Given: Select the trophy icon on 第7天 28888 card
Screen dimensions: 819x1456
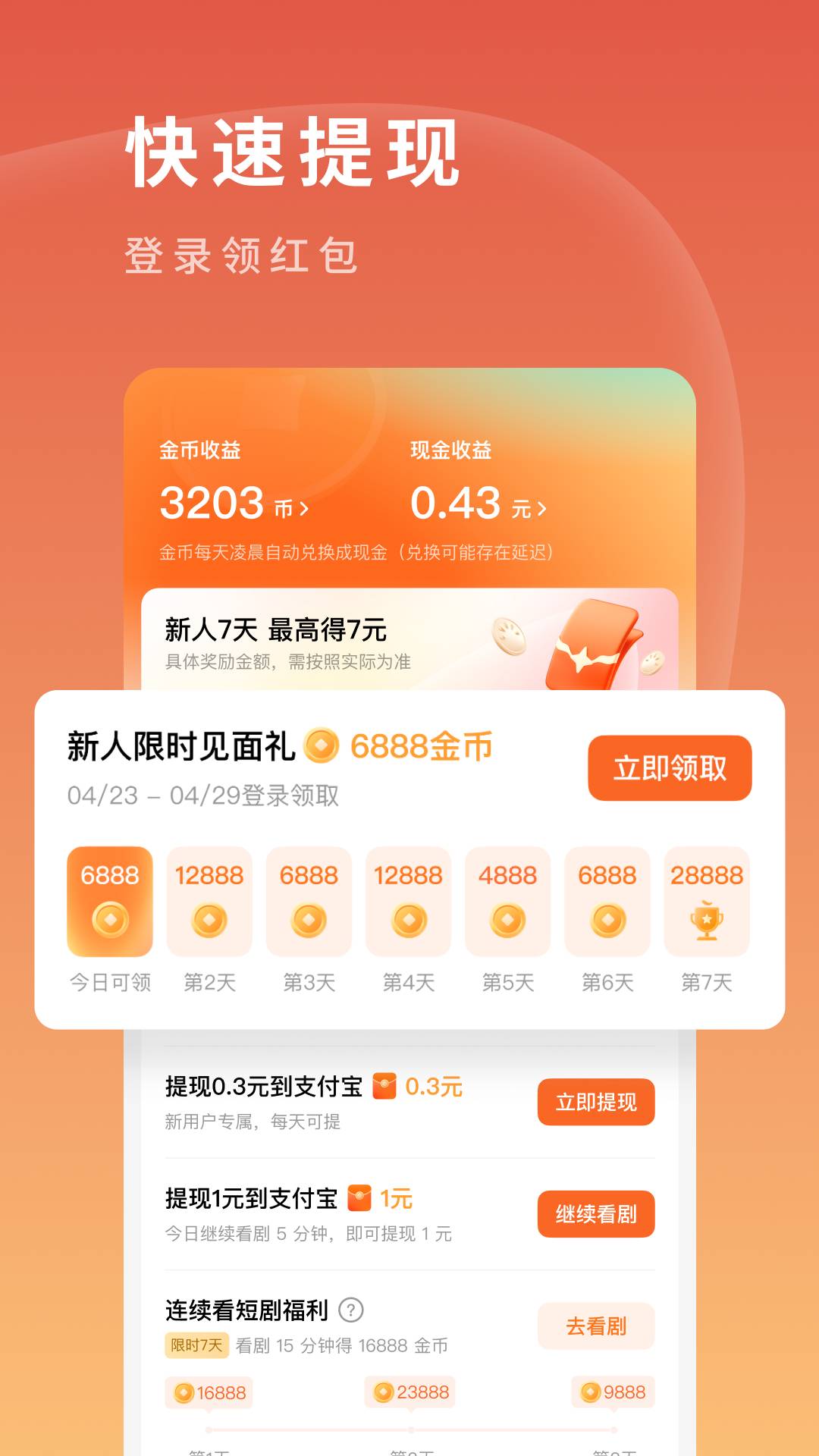Looking at the screenshot, I should (x=707, y=919).
